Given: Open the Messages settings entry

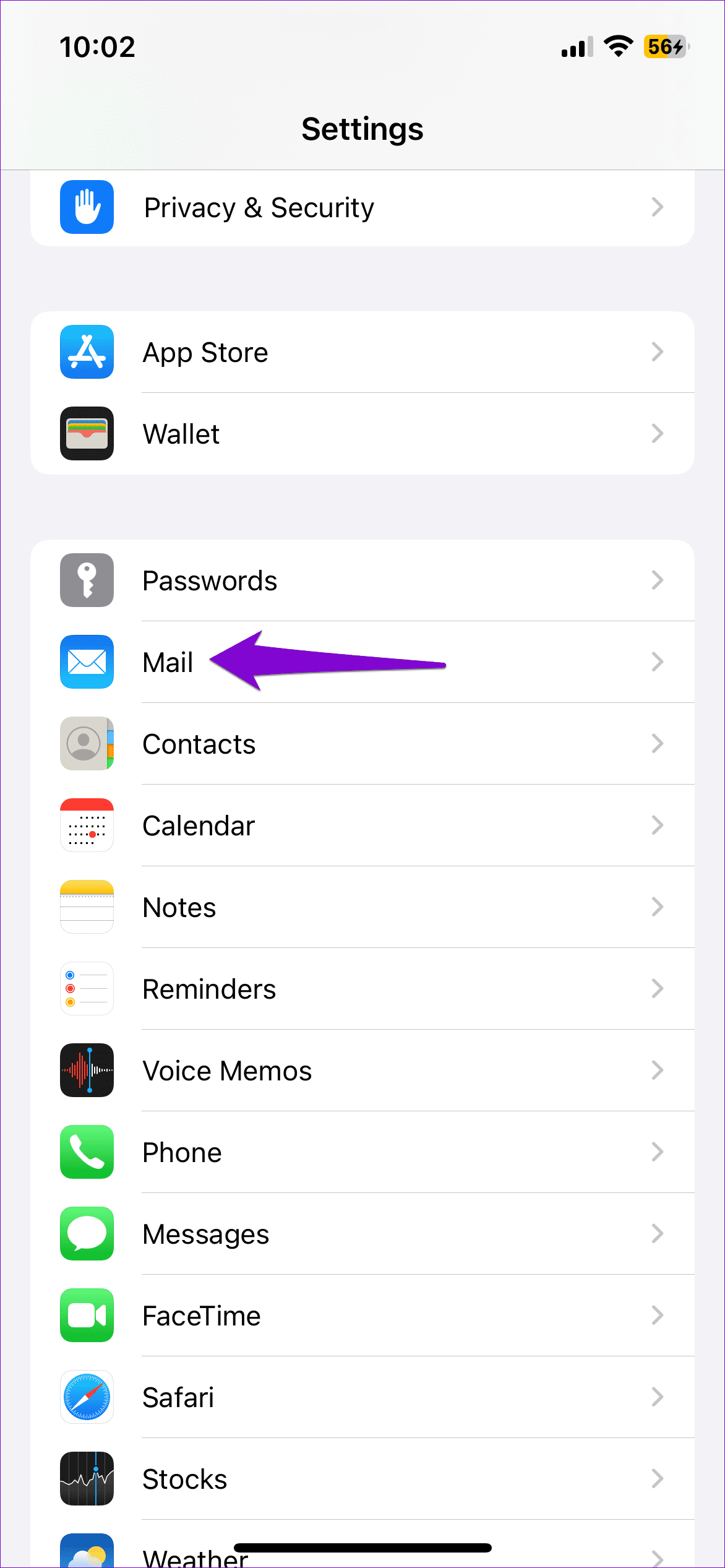Looking at the screenshot, I should [362, 1234].
